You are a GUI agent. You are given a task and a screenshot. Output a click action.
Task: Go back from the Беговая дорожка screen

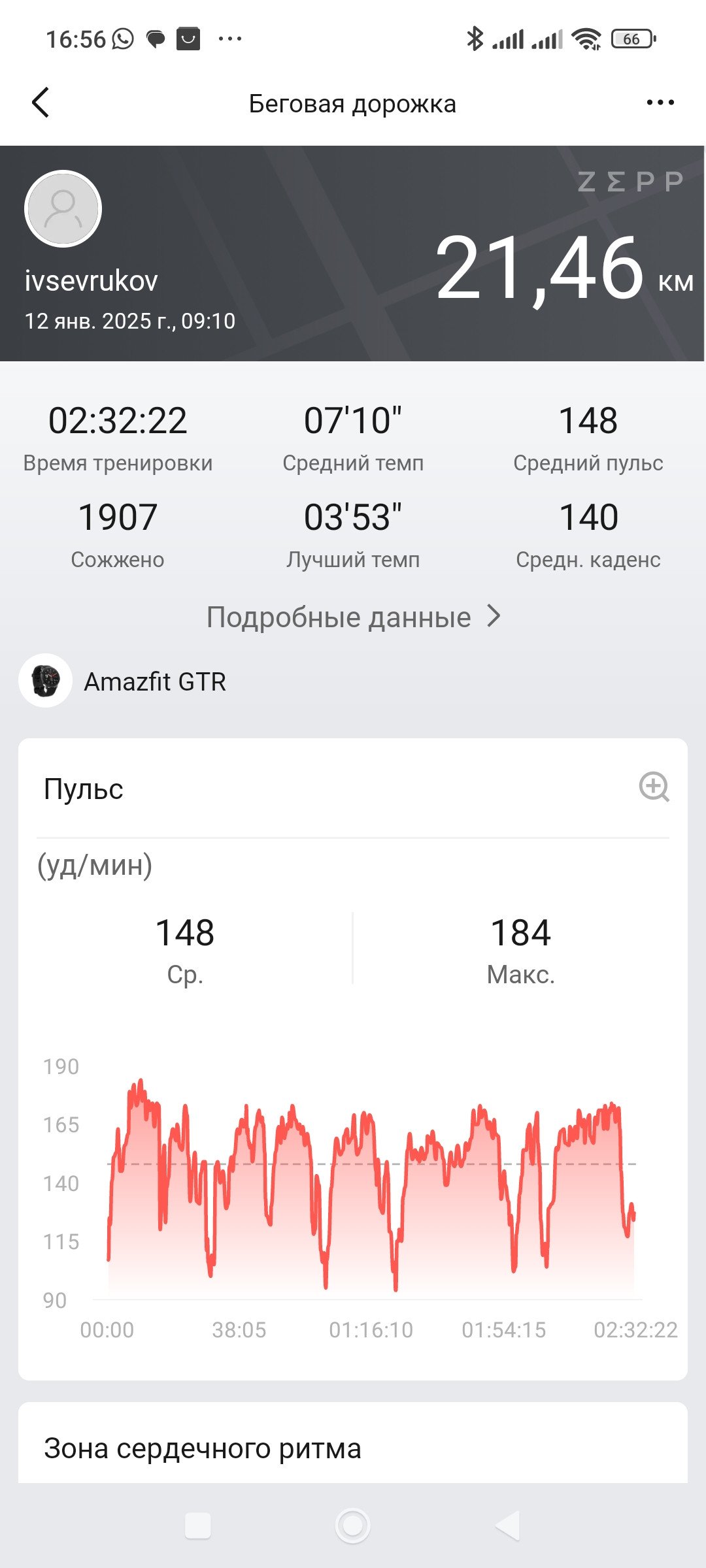tap(41, 103)
